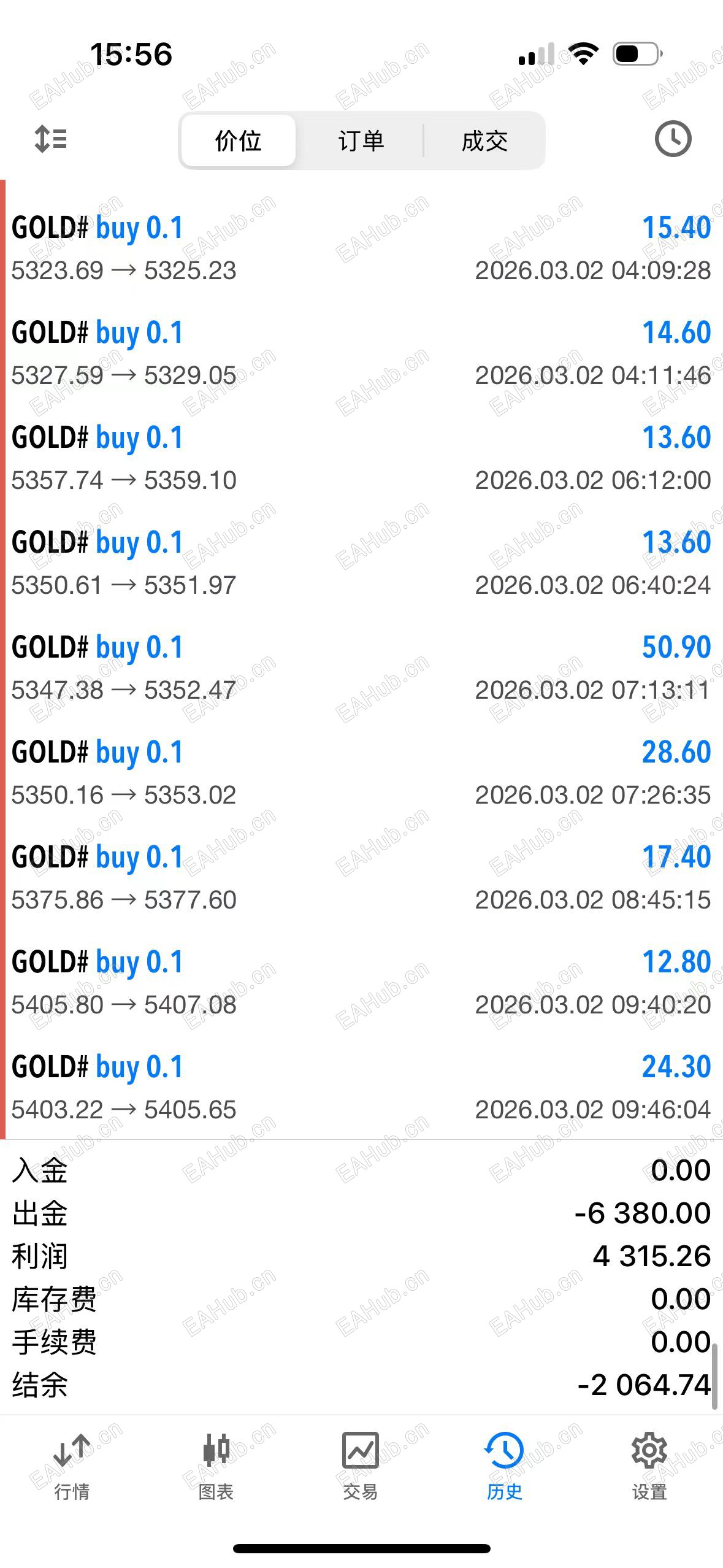Expand the GOLD# trade with profit 17.40
The height and width of the screenshot is (1568, 723).
pos(361,878)
